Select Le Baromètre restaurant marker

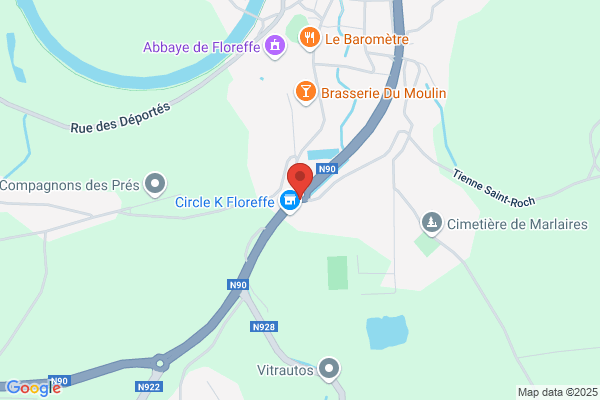point(309,38)
